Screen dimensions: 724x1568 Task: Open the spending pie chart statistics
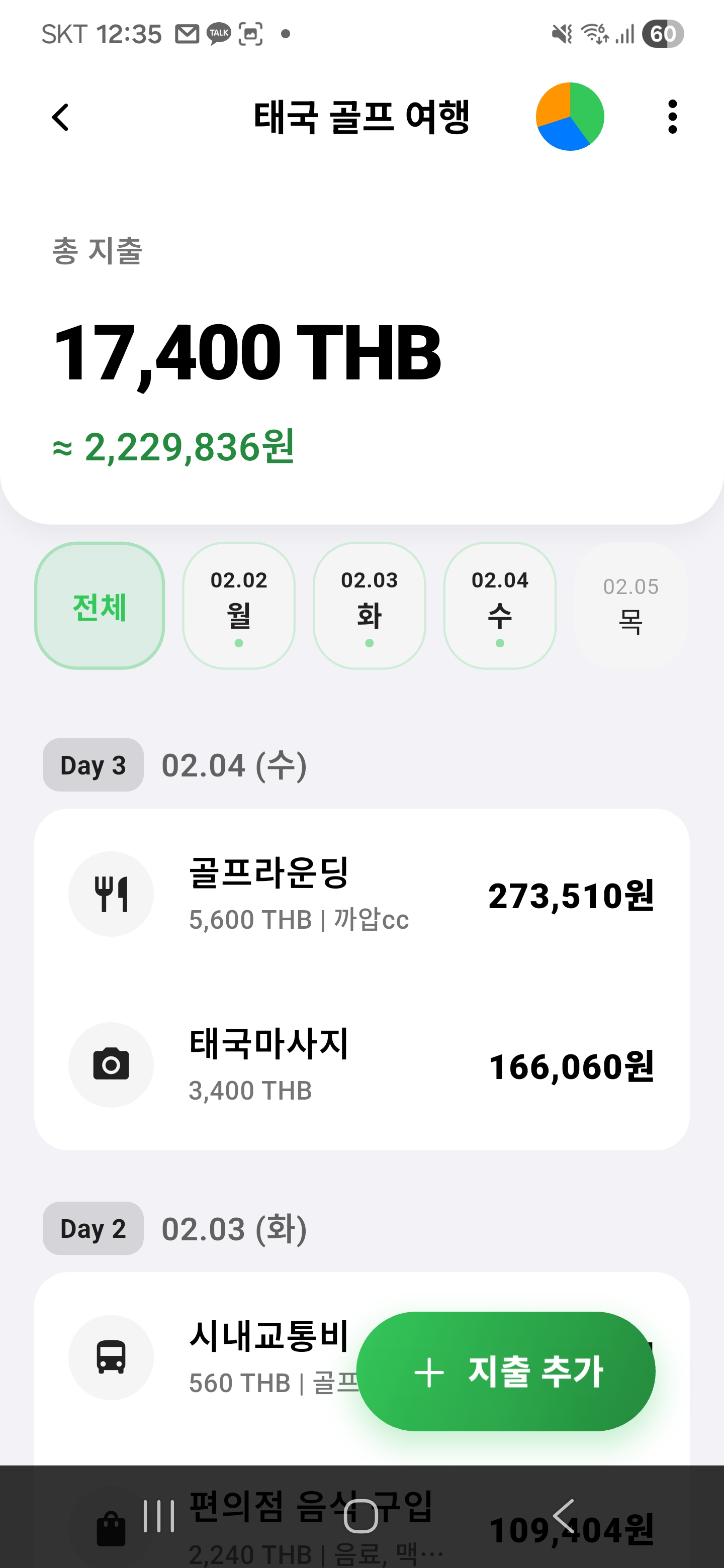click(x=569, y=116)
